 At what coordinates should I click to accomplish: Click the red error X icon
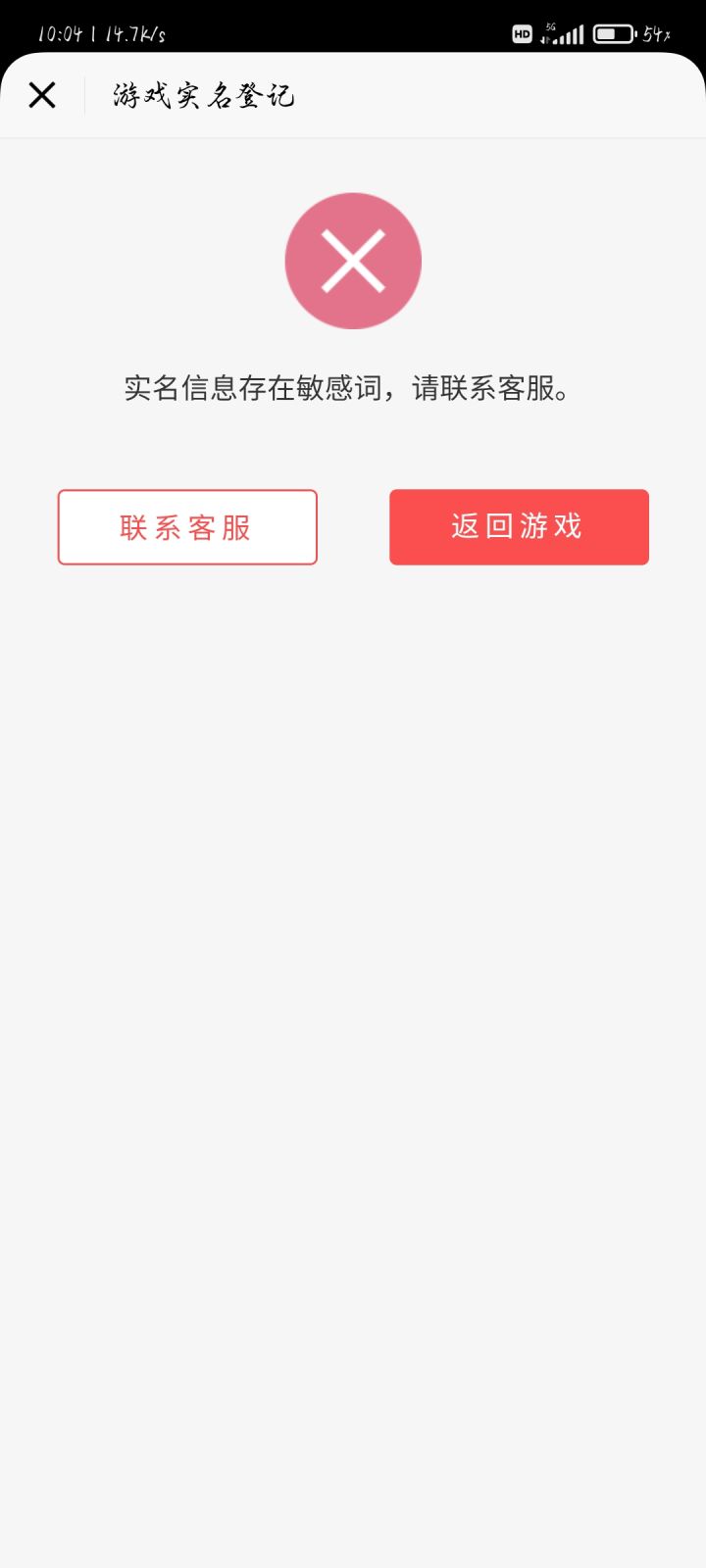click(353, 260)
